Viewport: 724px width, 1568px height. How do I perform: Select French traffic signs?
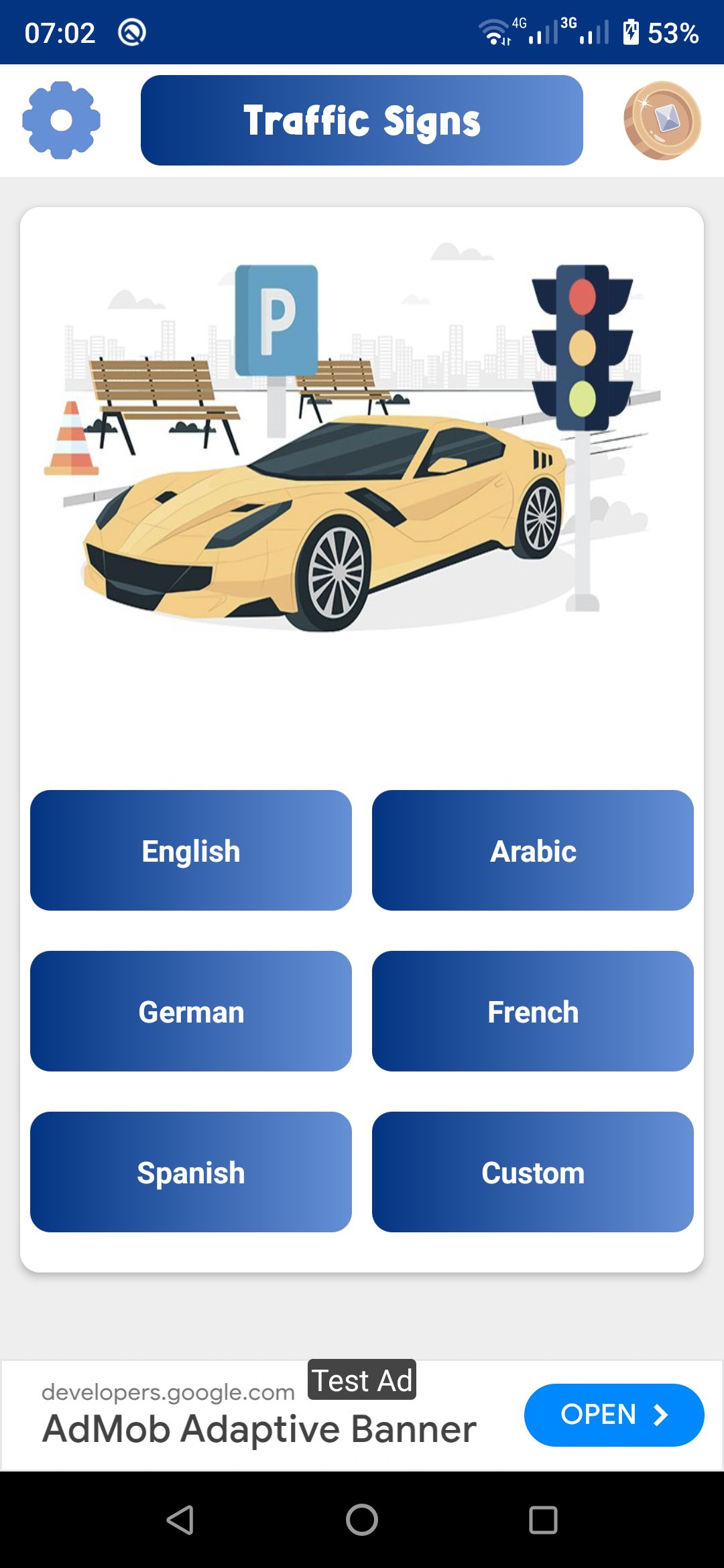[533, 1011]
